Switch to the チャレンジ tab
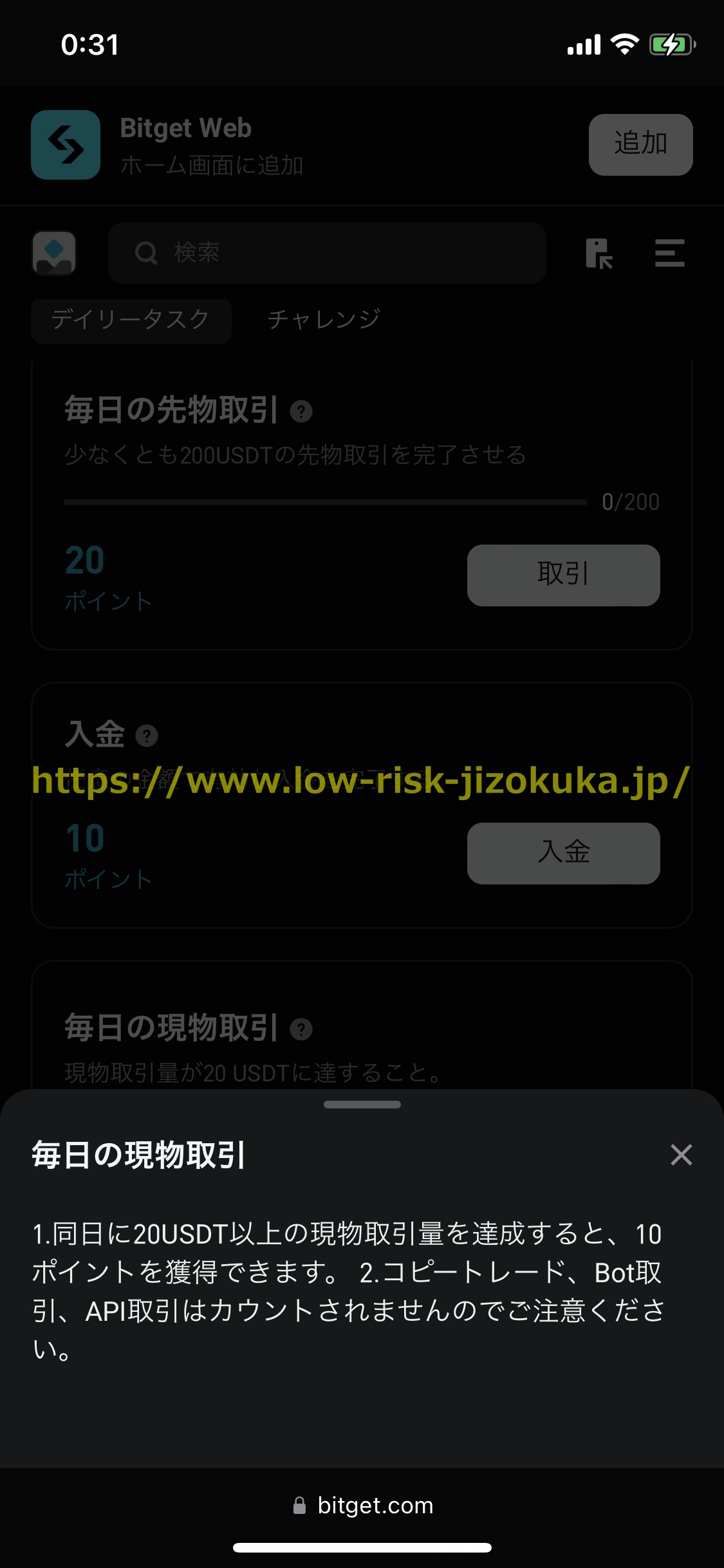This screenshot has height=1568, width=724. point(324,319)
